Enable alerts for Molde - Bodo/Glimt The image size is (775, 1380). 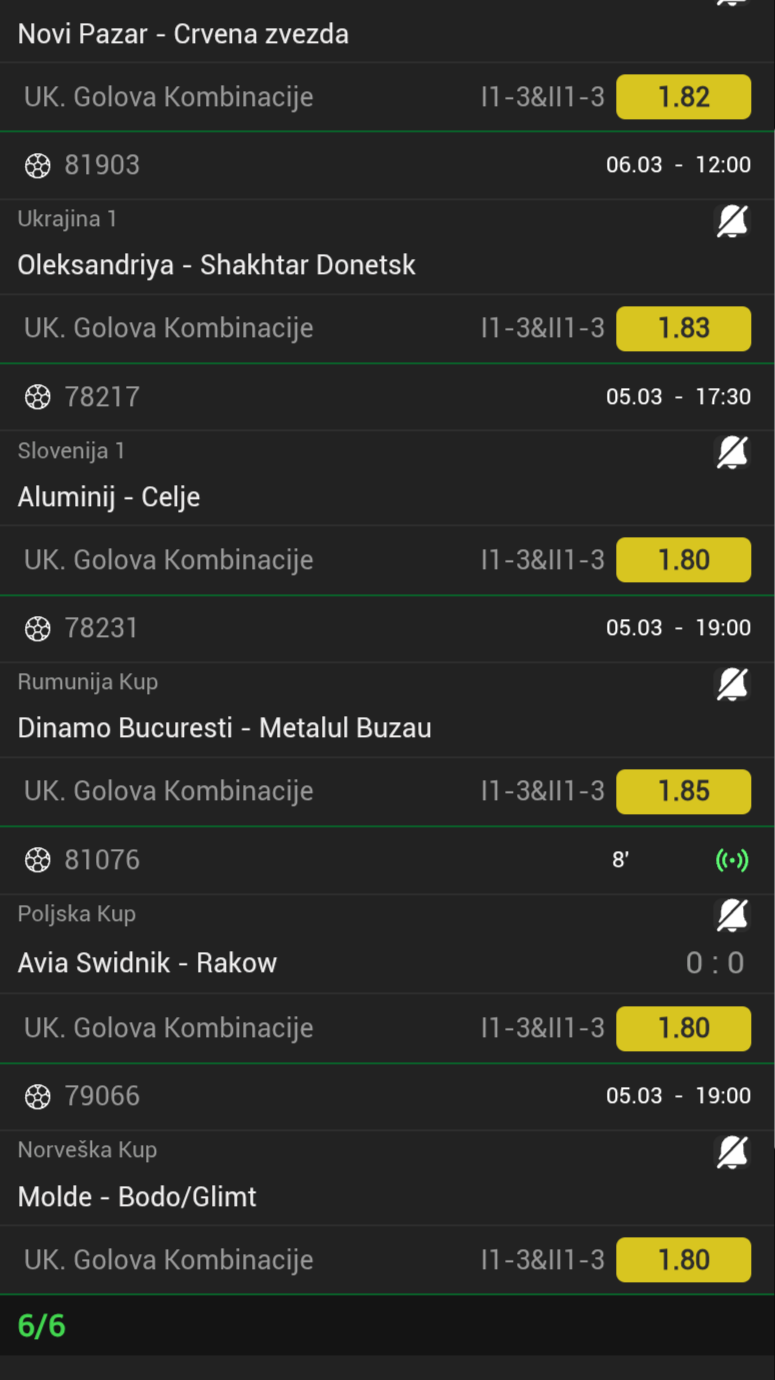coord(732,1152)
